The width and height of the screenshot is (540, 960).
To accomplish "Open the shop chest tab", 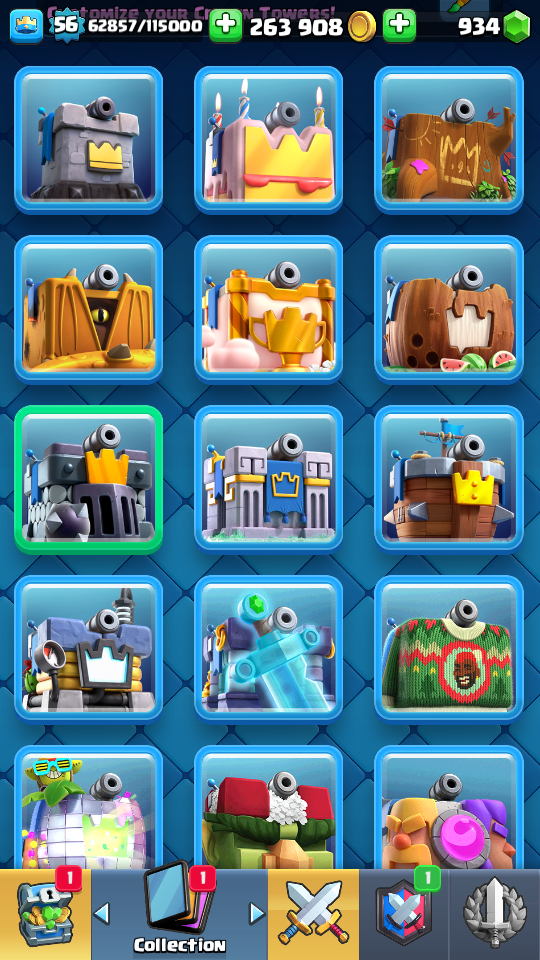I will pos(45,915).
